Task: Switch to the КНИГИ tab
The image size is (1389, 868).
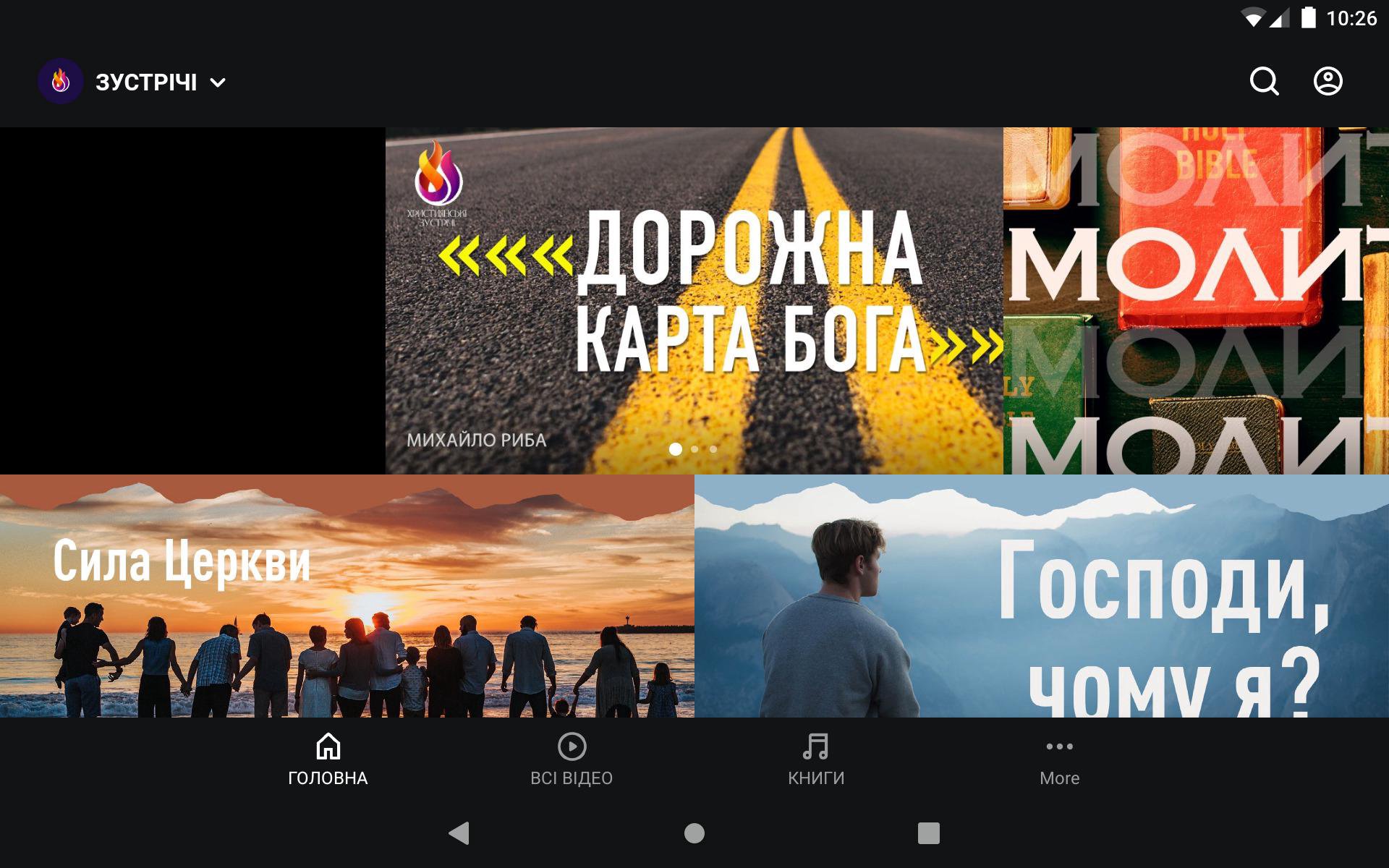Action: click(x=815, y=759)
